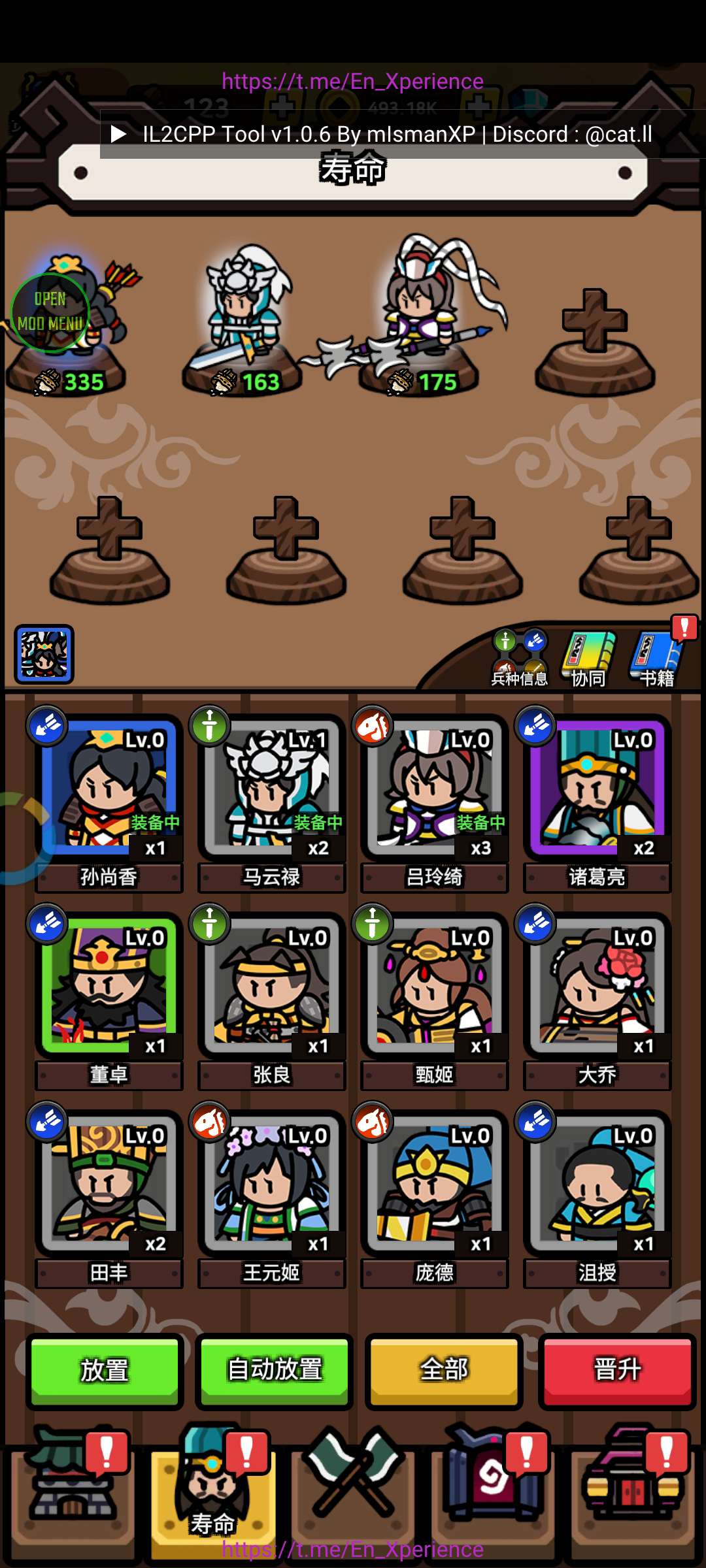Screen dimensions: 706x1568
Task: Open the 全部 filter button
Action: [x=444, y=1371]
